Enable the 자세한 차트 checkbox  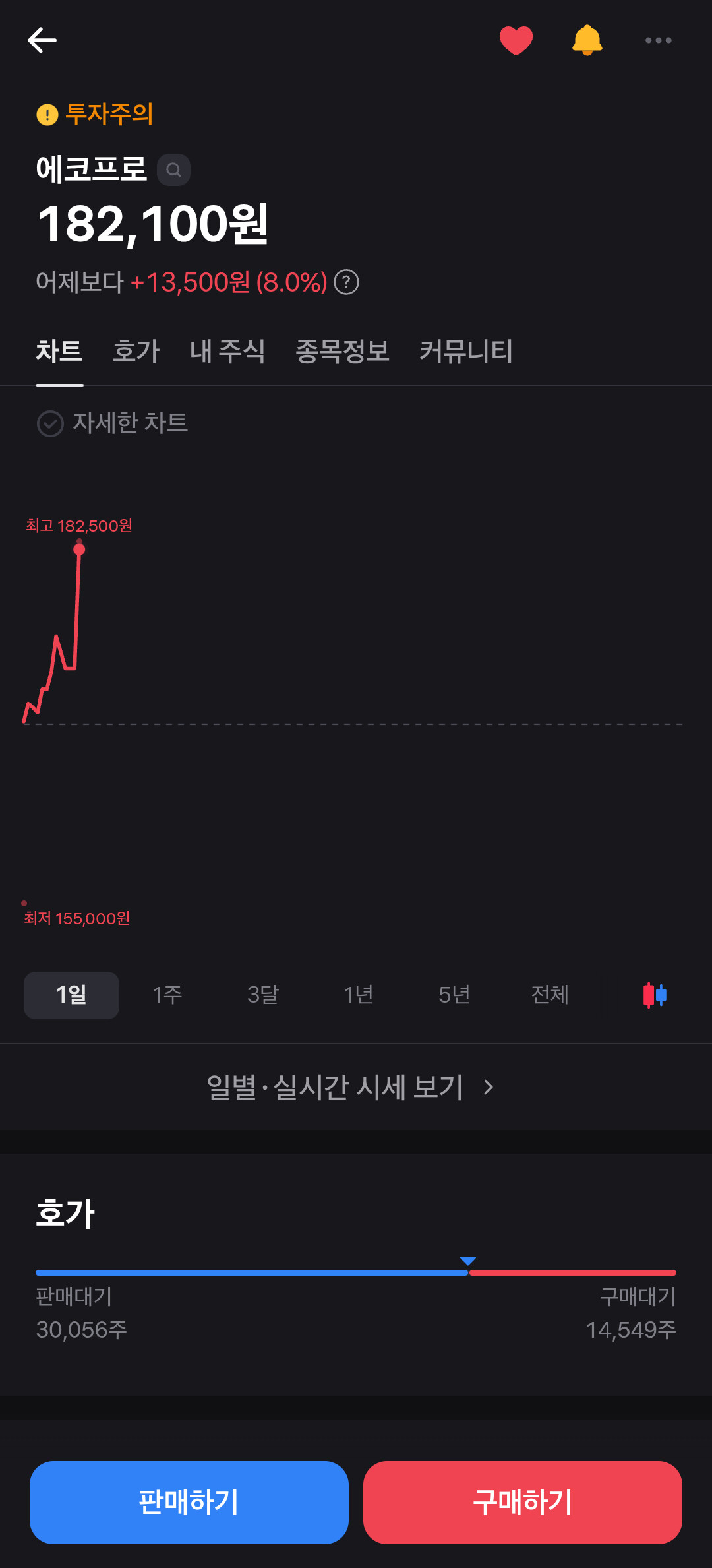click(x=50, y=423)
